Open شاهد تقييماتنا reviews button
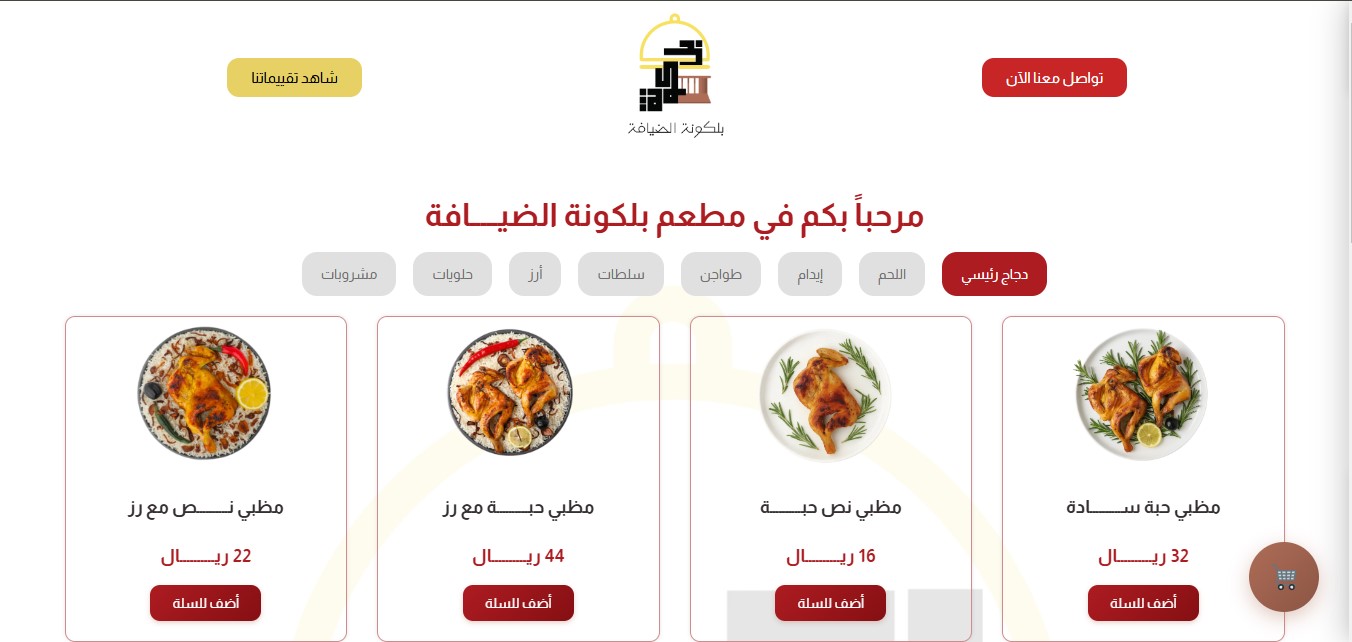This screenshot has width=1352, height=642. (294, 78)
